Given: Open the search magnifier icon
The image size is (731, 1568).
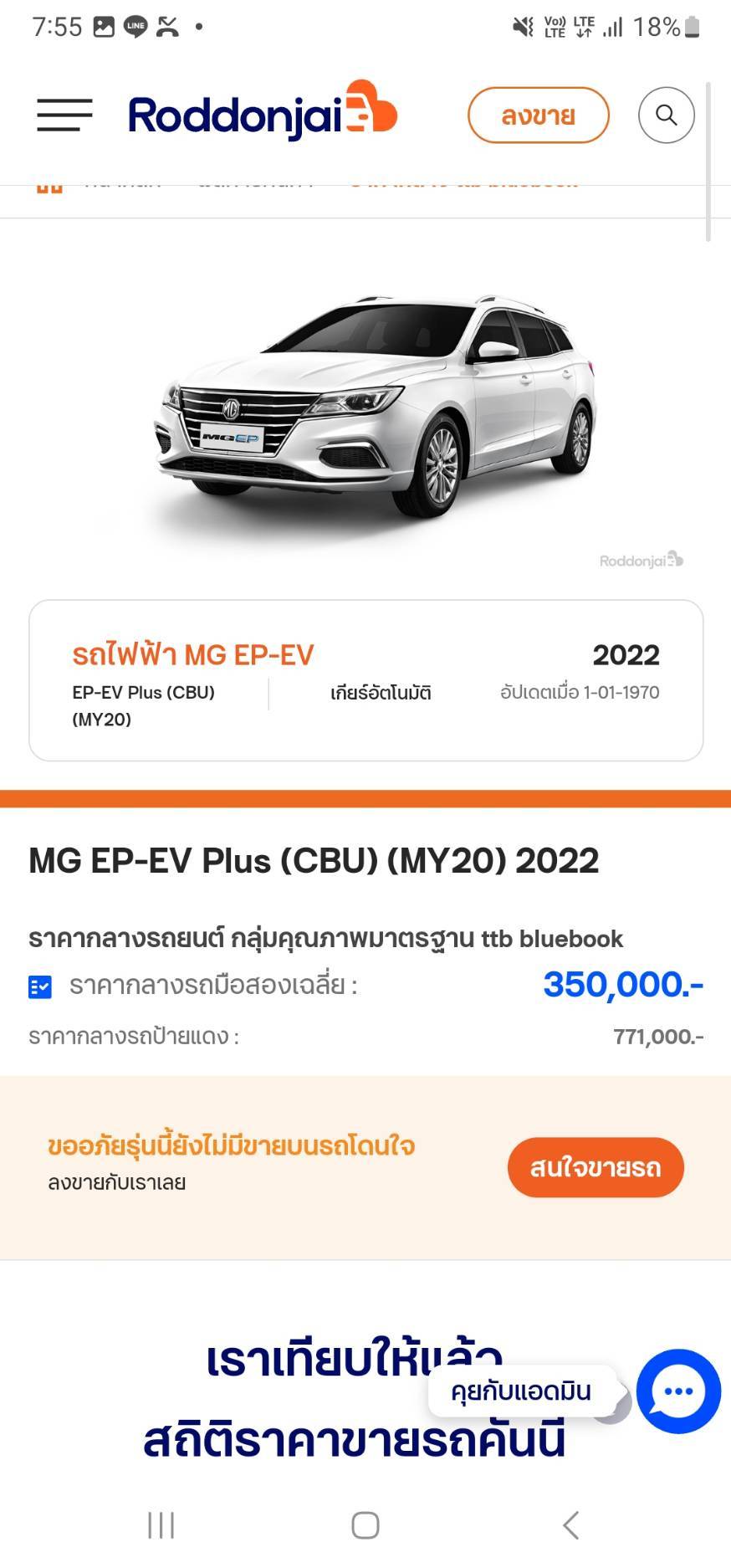Looking at the screenshot, I should 667,115.
